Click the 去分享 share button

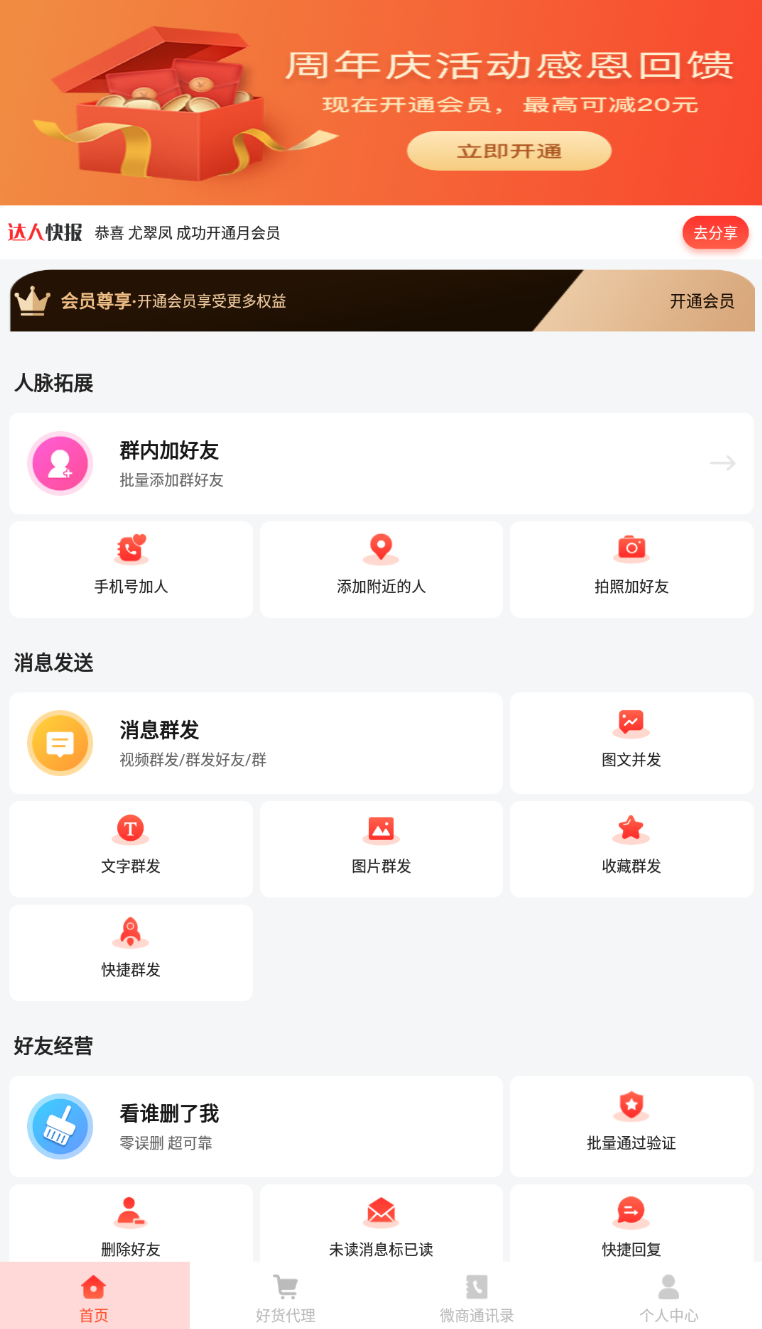tap(715, 232)
